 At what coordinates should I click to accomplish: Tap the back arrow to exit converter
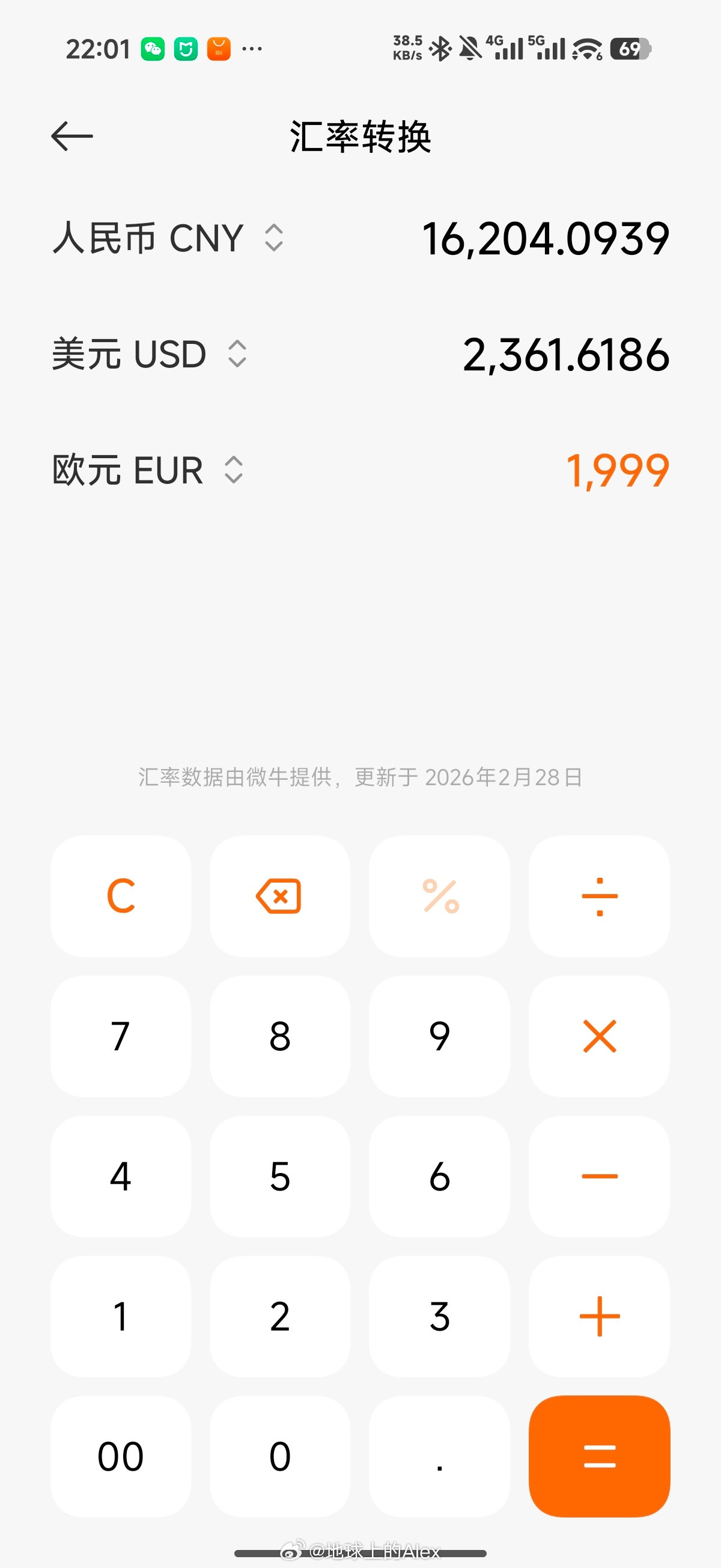[71, 135]
